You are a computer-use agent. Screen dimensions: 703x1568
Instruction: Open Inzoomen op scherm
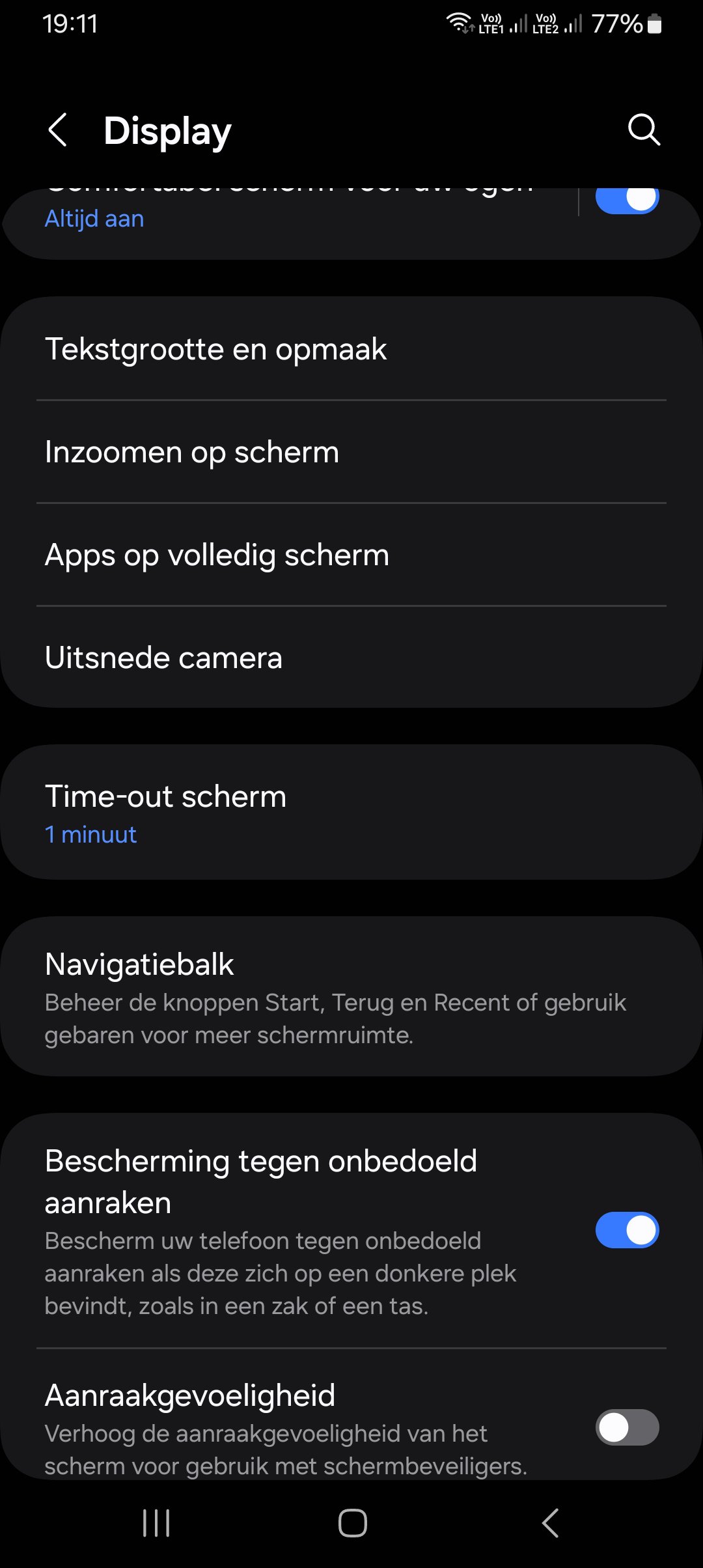[351, 452]
